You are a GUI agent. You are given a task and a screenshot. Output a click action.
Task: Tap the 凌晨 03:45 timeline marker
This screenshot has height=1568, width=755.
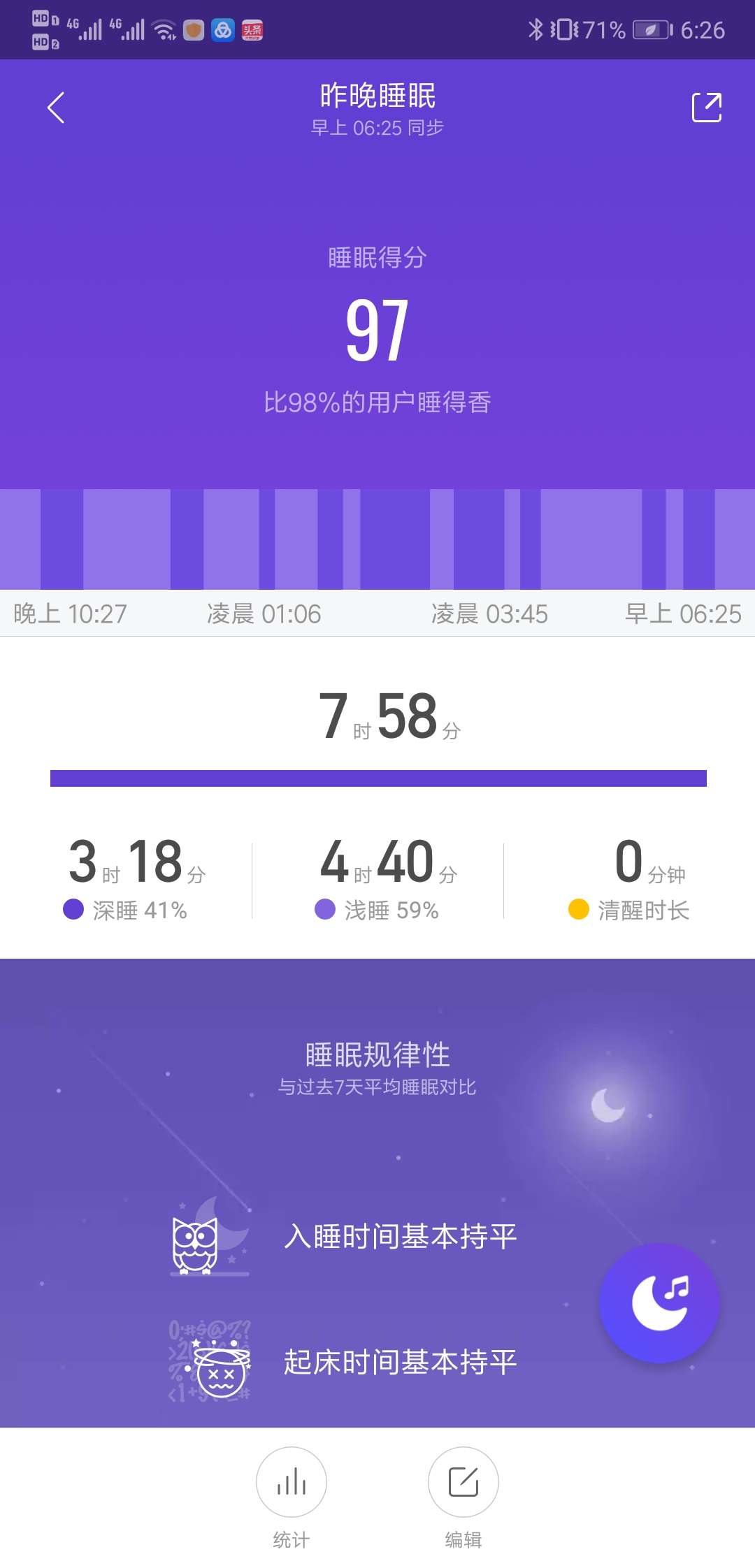click(x=489, y=614)
